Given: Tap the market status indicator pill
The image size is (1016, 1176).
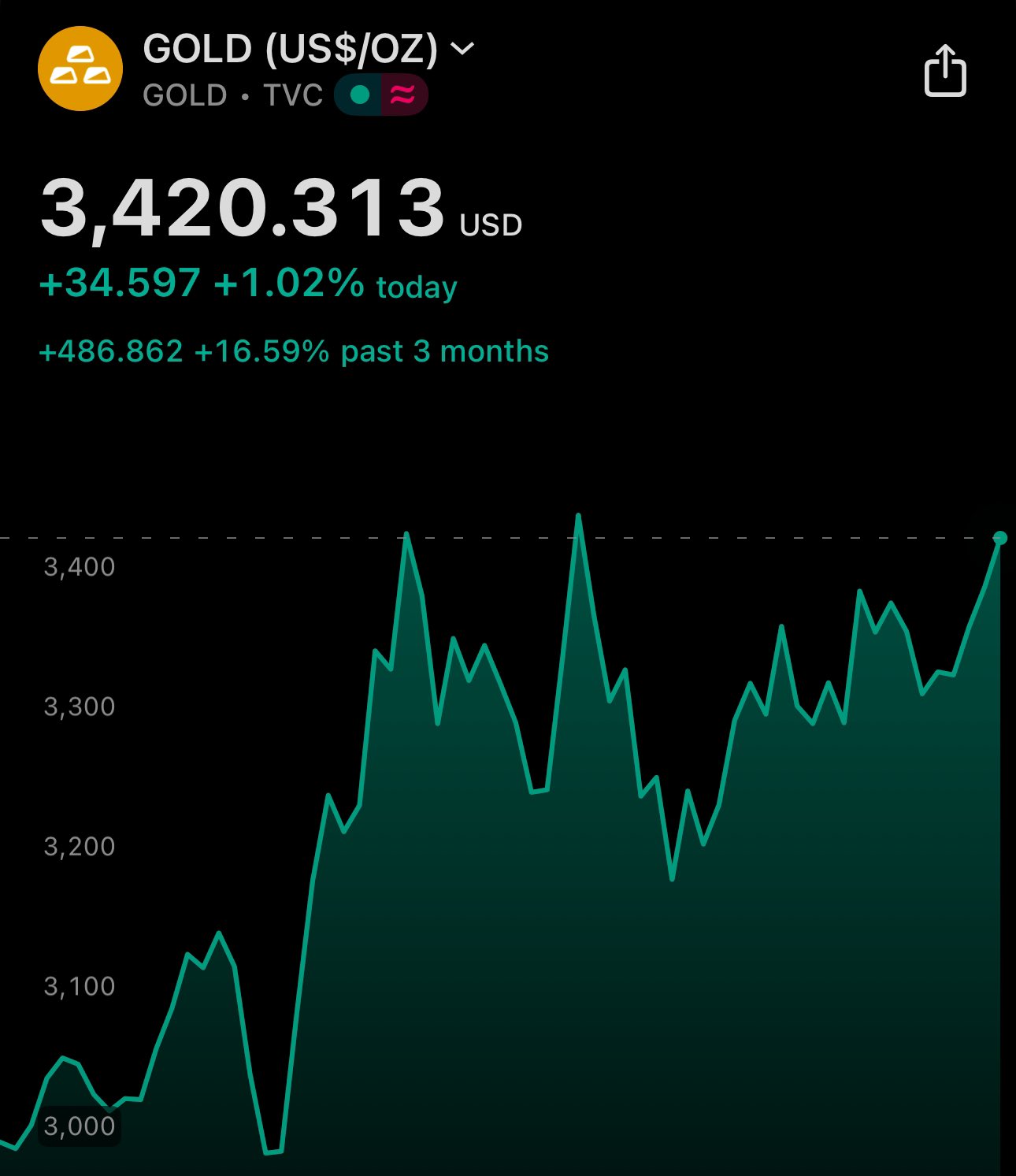Looking at the screenshot, I should coord(380,95).
